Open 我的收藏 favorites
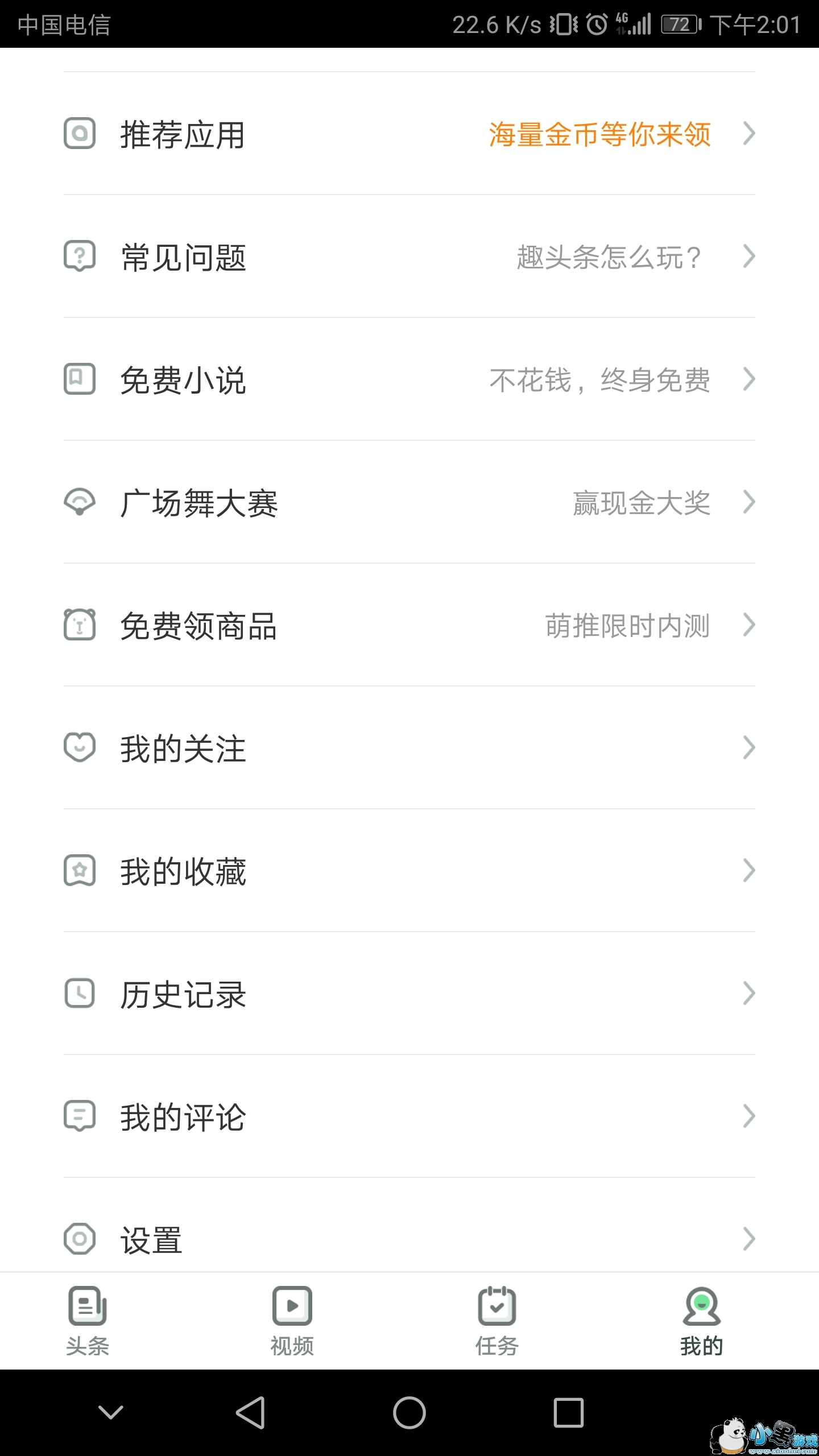Viewport: 819px width, 1456px height. [x=409, y=871]
